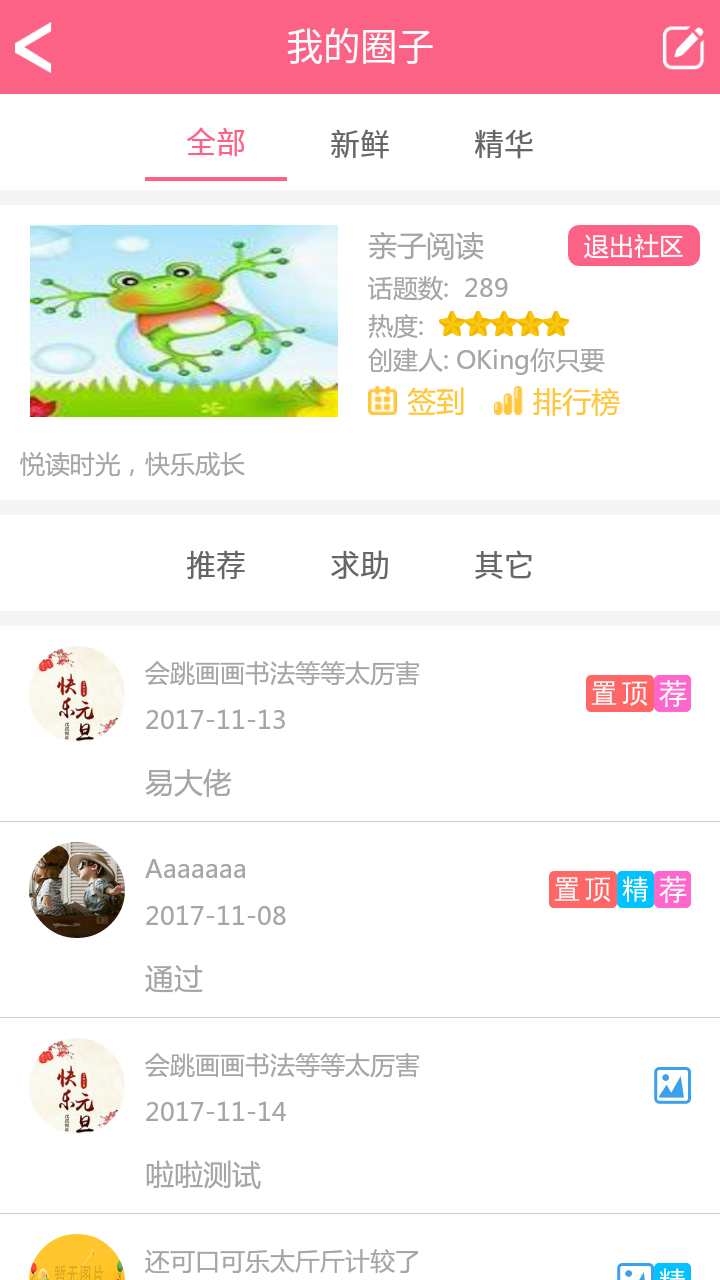Select the 推荐 category
This screenshot has width=720, height=1280.
click(216, 566)
